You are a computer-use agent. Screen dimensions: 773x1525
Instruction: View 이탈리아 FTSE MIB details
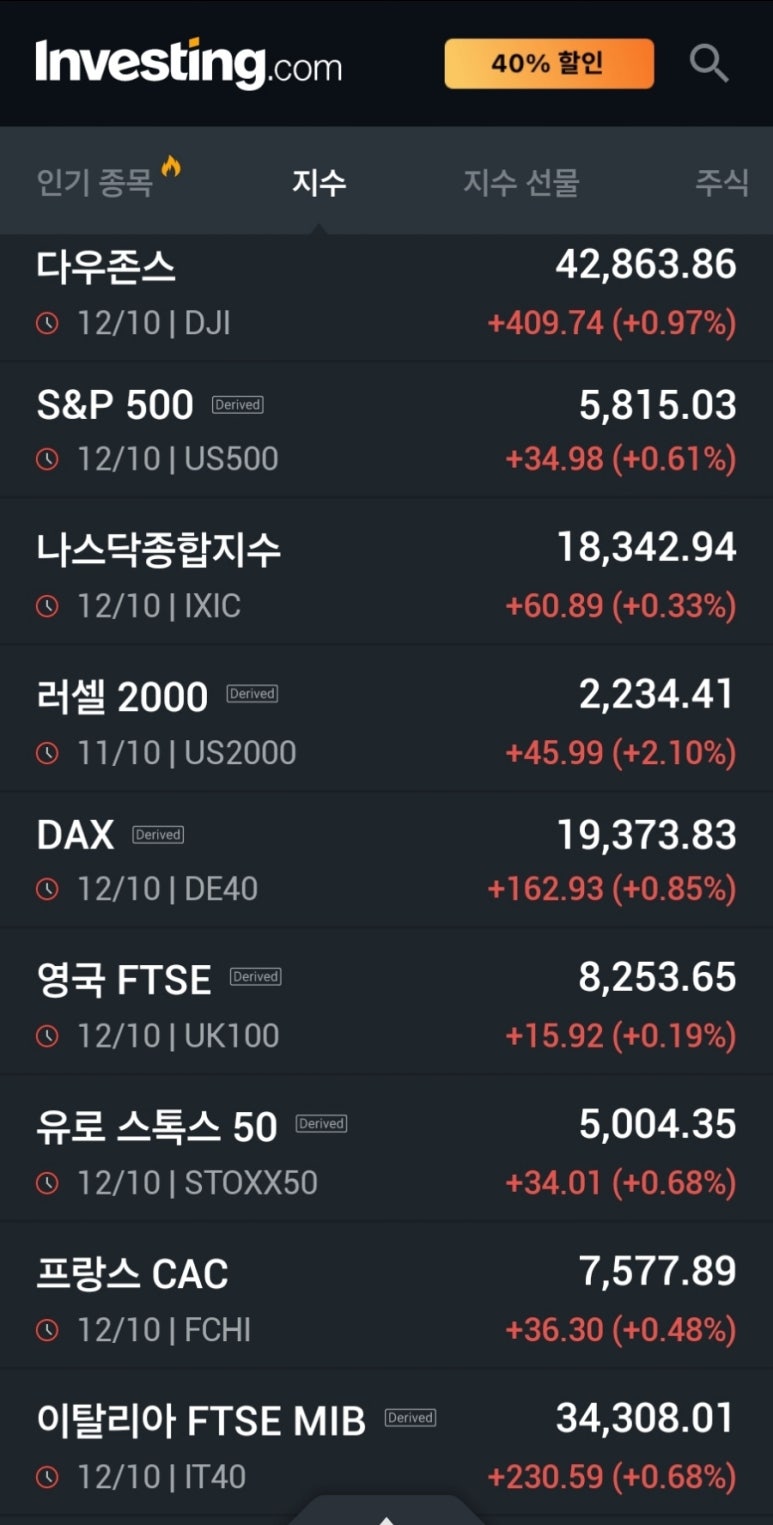click(386, 1443)
